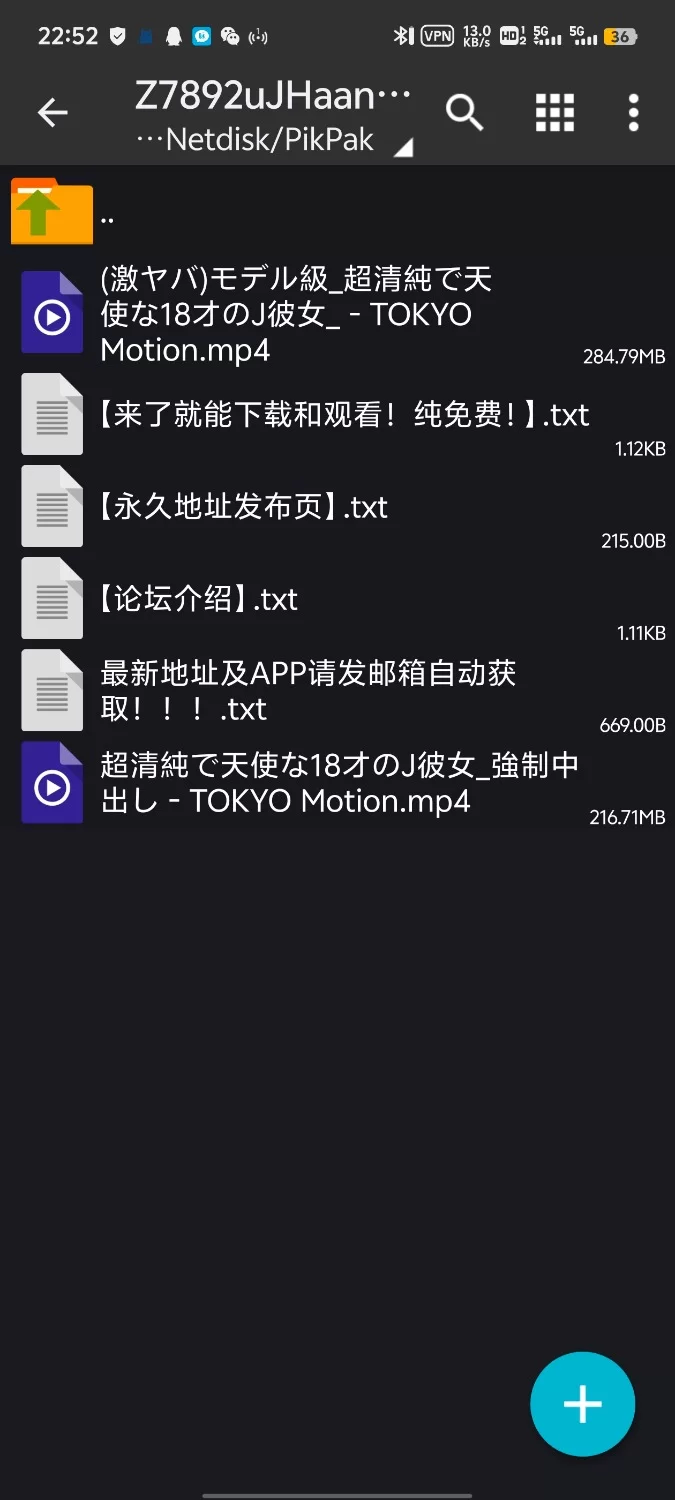This screenshot has width=675, height=1500.
Task: Tap the floating plus button
Action: (583, 1404)
